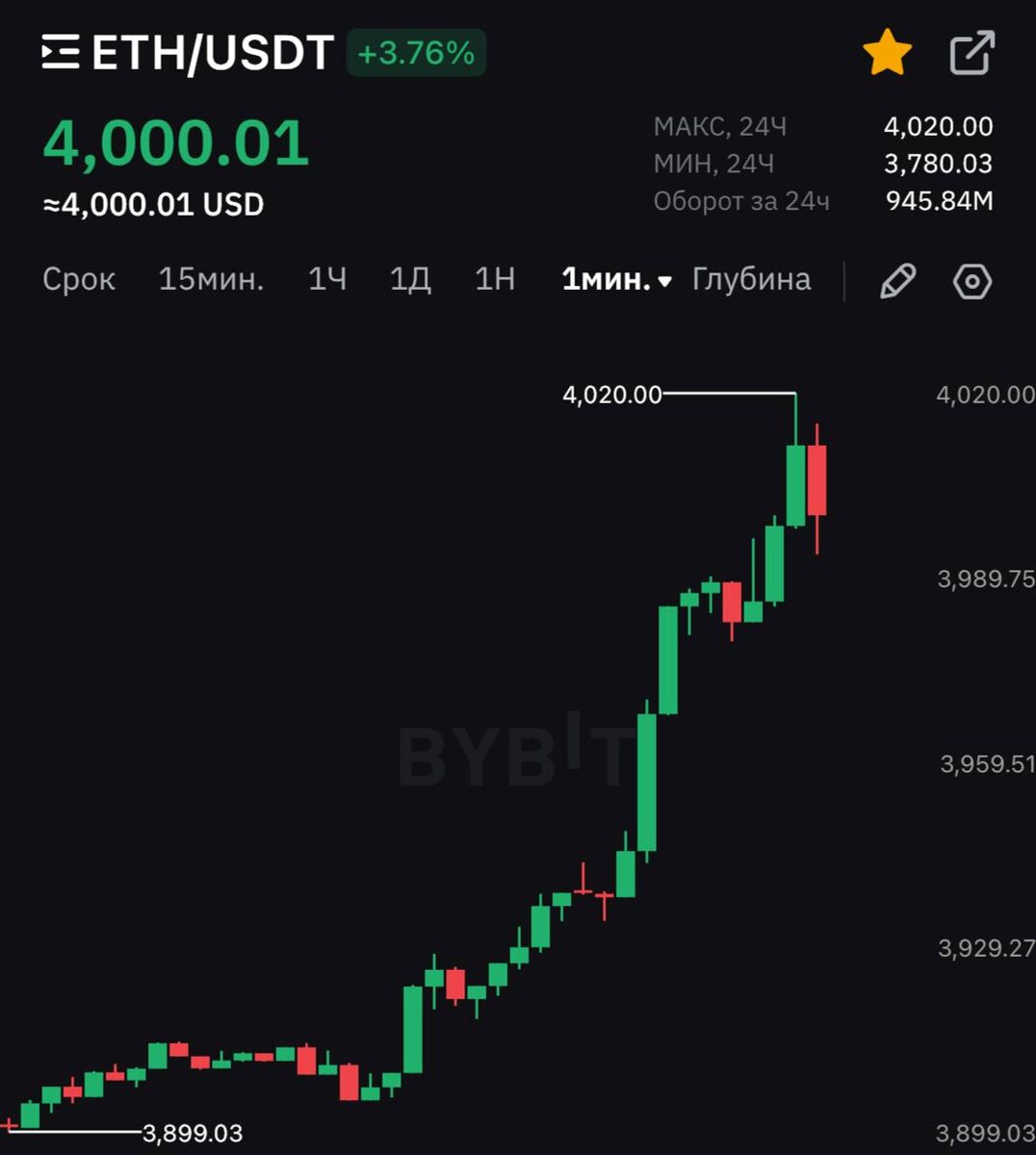The height and width of the screenshot is (1155, 1036).
Task: Share the chart via the export icon
Action: [972, 53]
